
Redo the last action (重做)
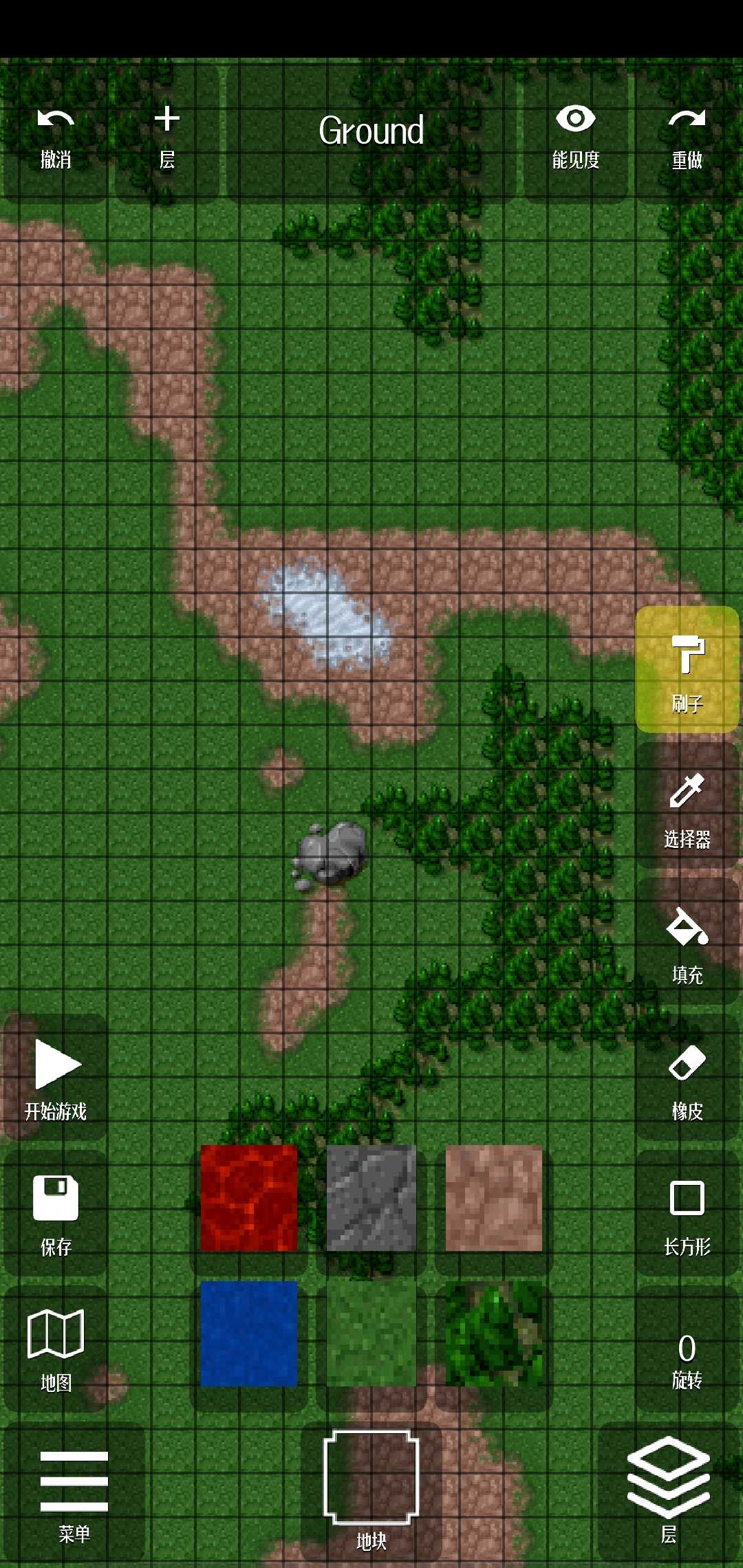(x=687, y=136)
